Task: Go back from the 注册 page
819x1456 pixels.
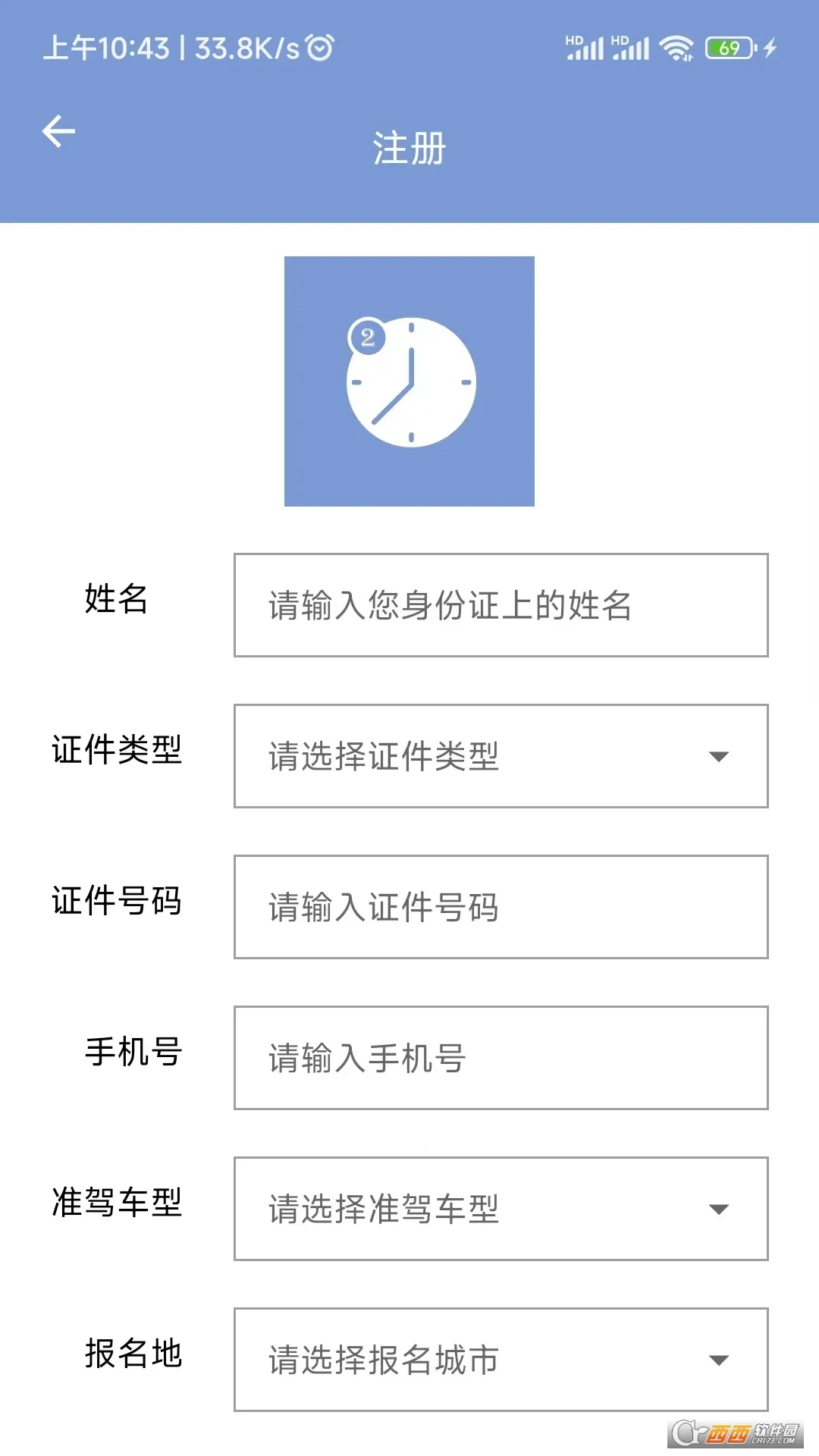Action: [x=58, y=132]
